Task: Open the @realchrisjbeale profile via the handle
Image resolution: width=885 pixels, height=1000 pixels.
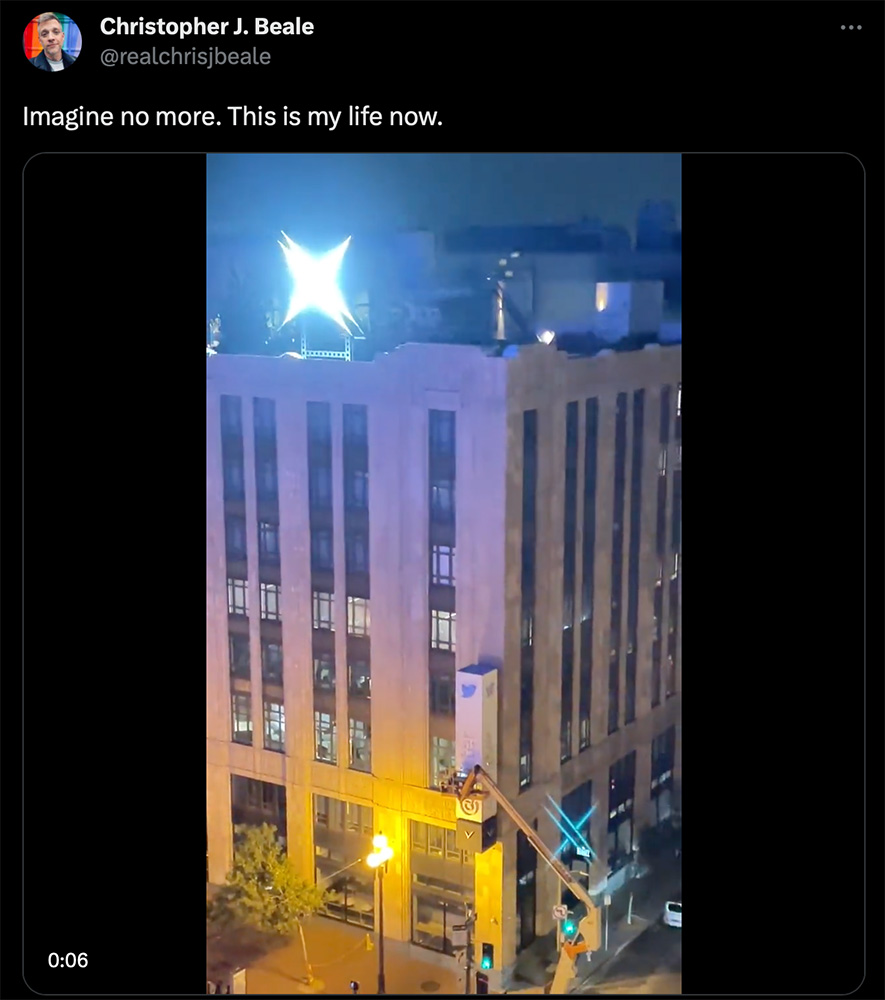Action: pyautogui.click(x=185, y=56)
